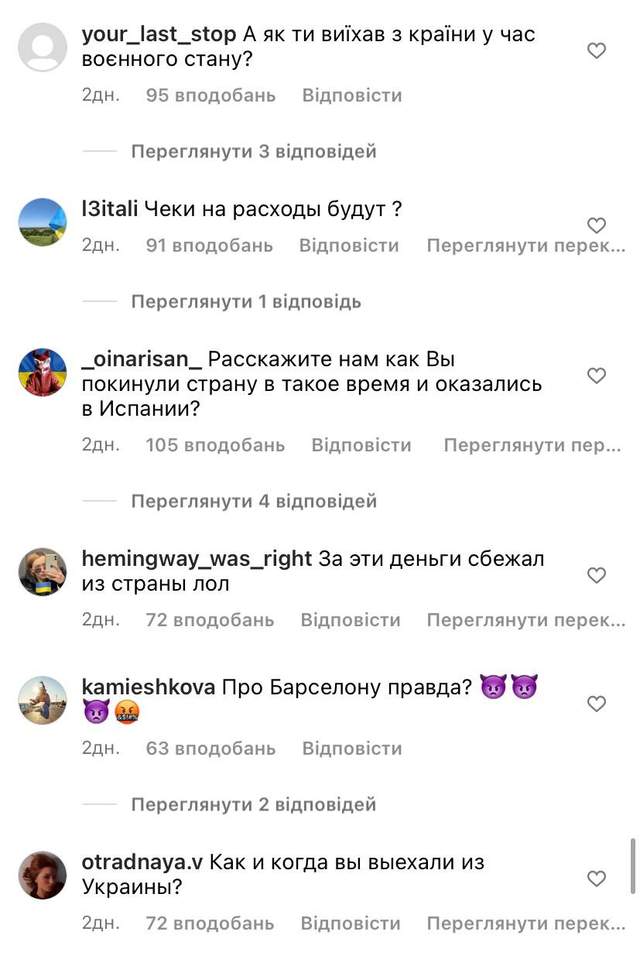This screenshot has height=953, width=640.
Task: Reply to your_last_stop's comment
Action: pos(352,96)
